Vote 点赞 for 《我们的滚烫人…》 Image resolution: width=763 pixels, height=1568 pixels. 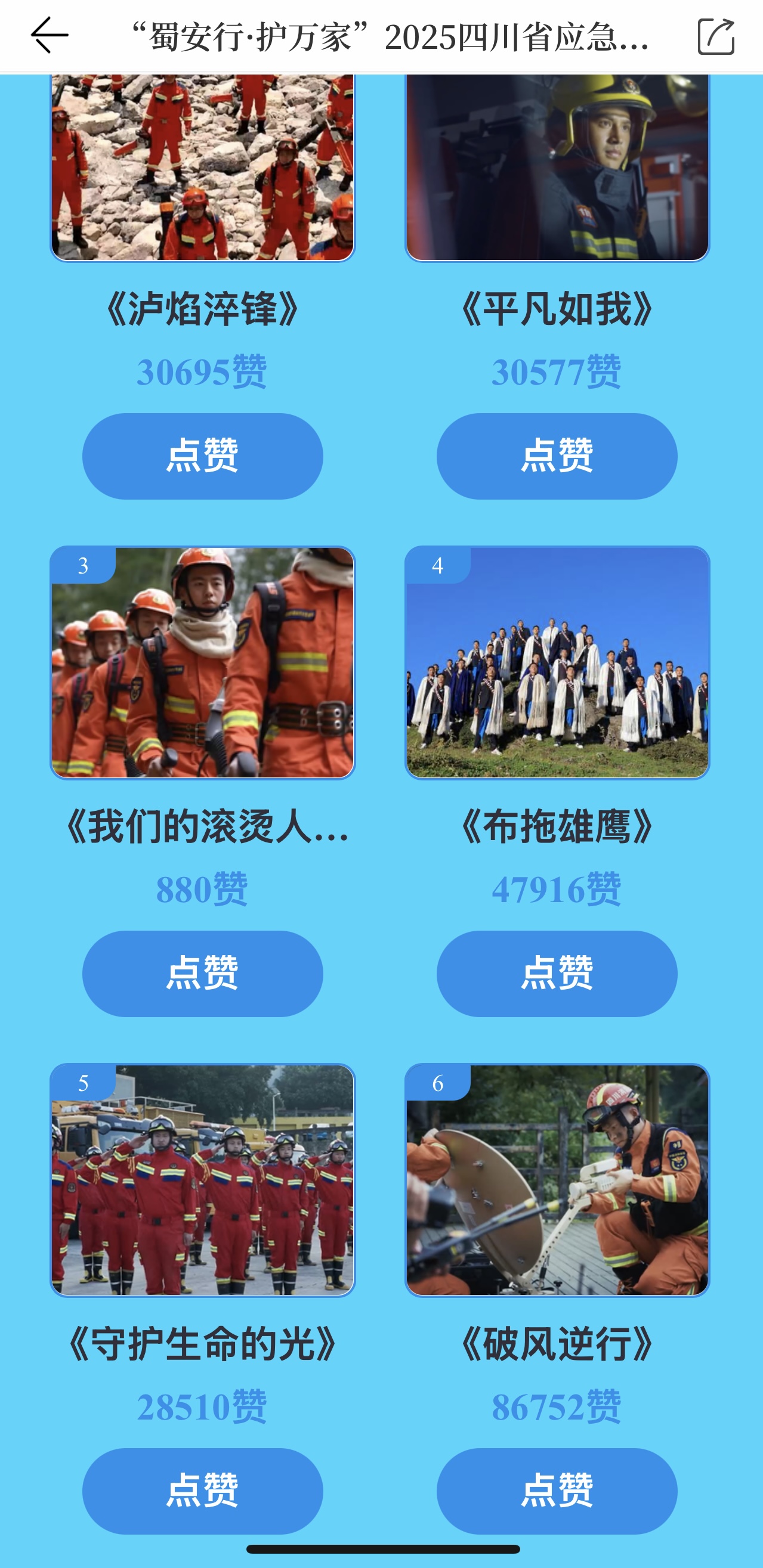tap(202, 974)
